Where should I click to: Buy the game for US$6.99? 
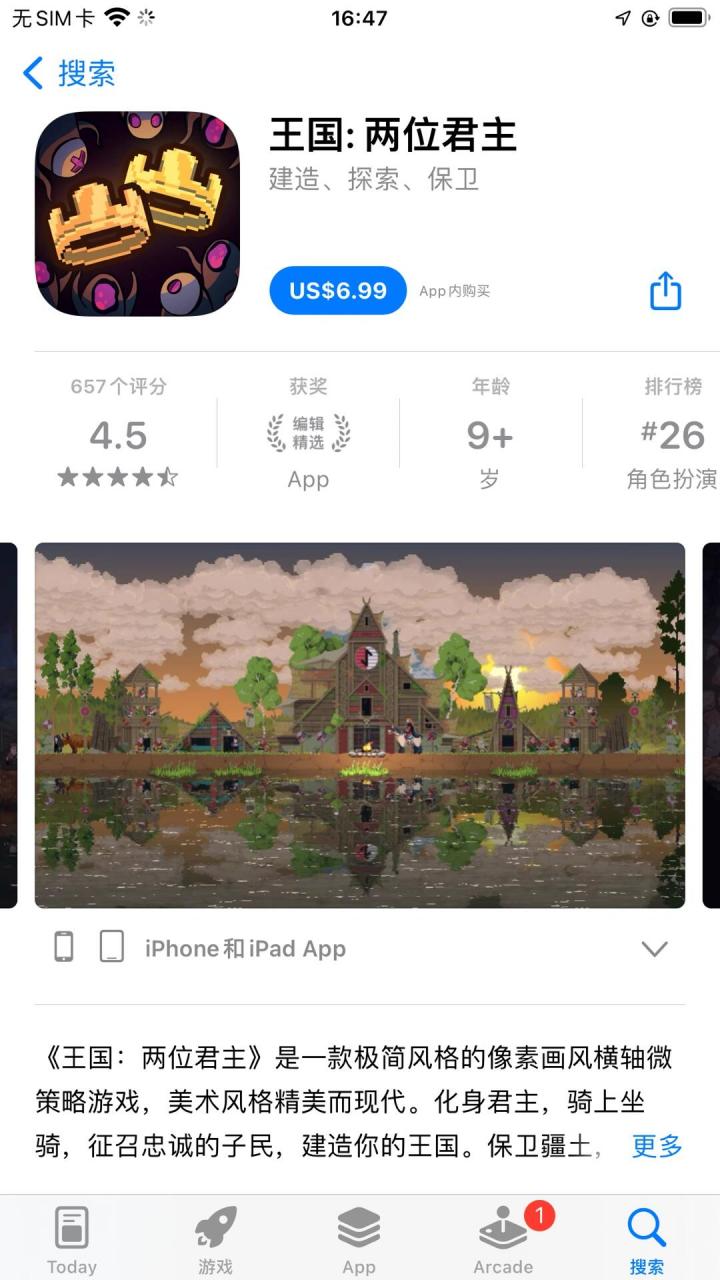(338, 291)
